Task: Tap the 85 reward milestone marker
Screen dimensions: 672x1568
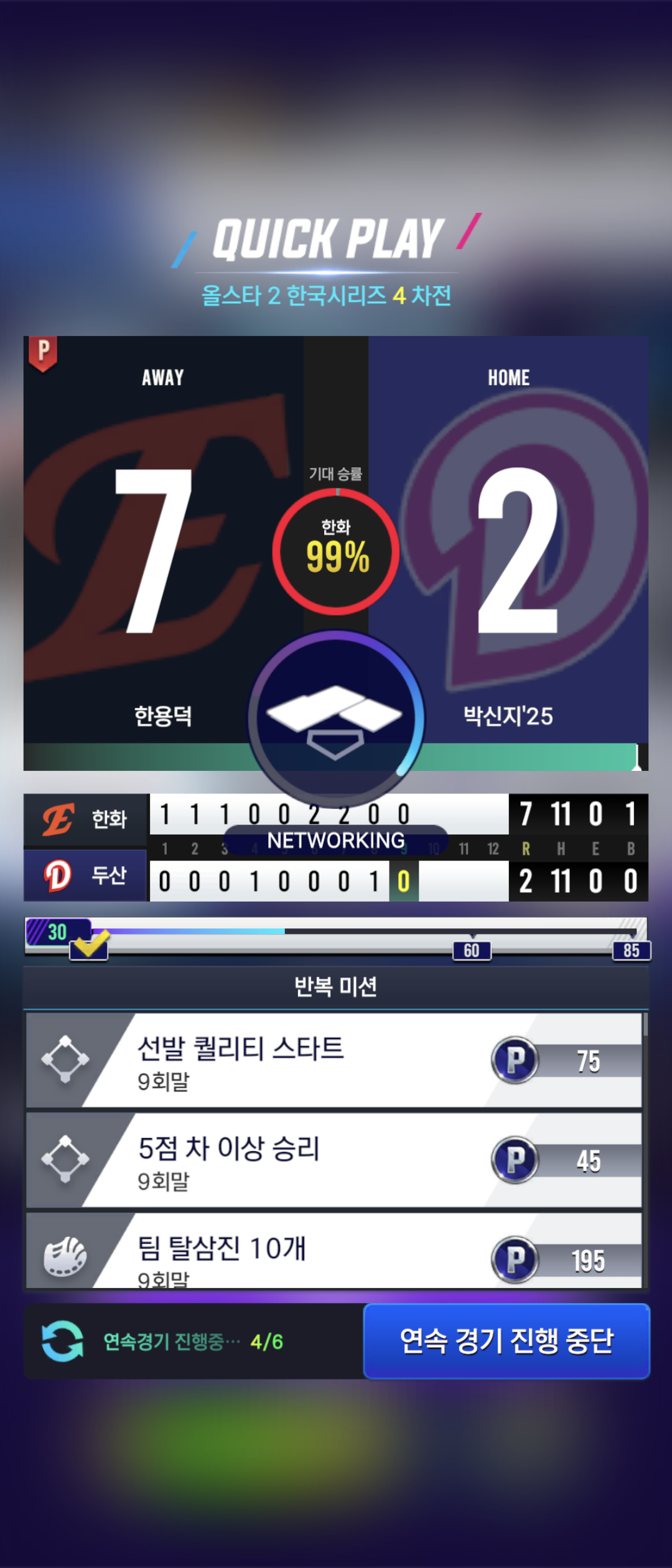Action: point(632,950)
